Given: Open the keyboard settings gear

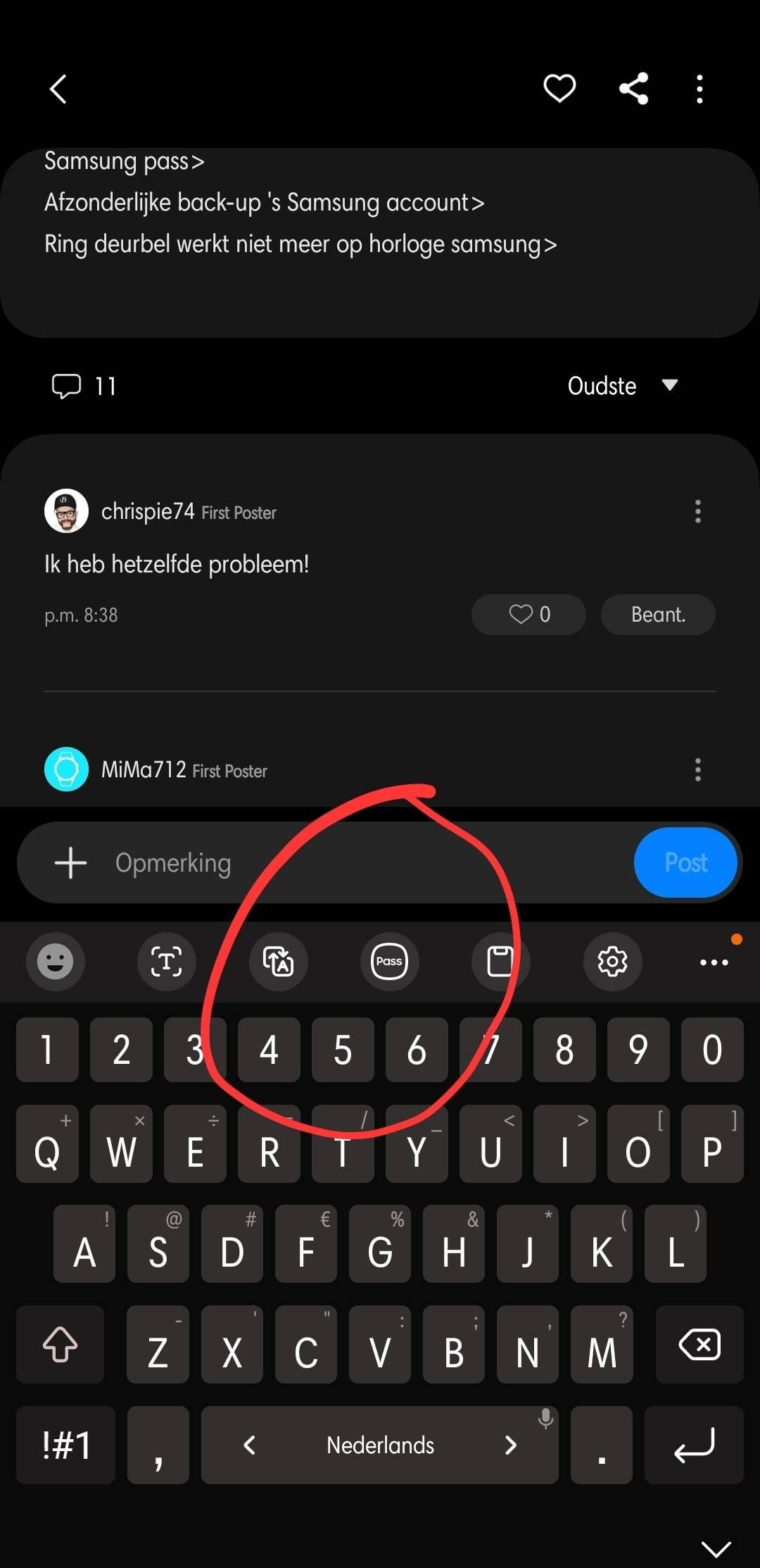Looking at the screenshot, I should (612, 962).
